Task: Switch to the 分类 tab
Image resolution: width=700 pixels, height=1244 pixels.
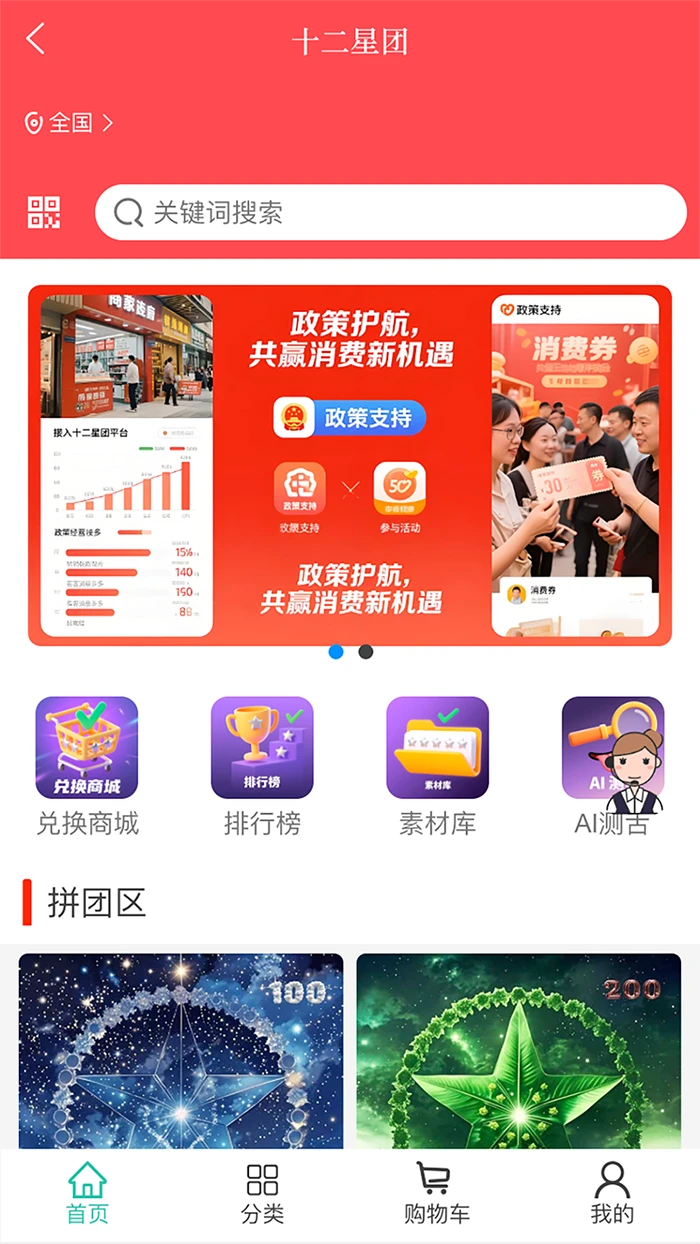Action: point(262,1194)
